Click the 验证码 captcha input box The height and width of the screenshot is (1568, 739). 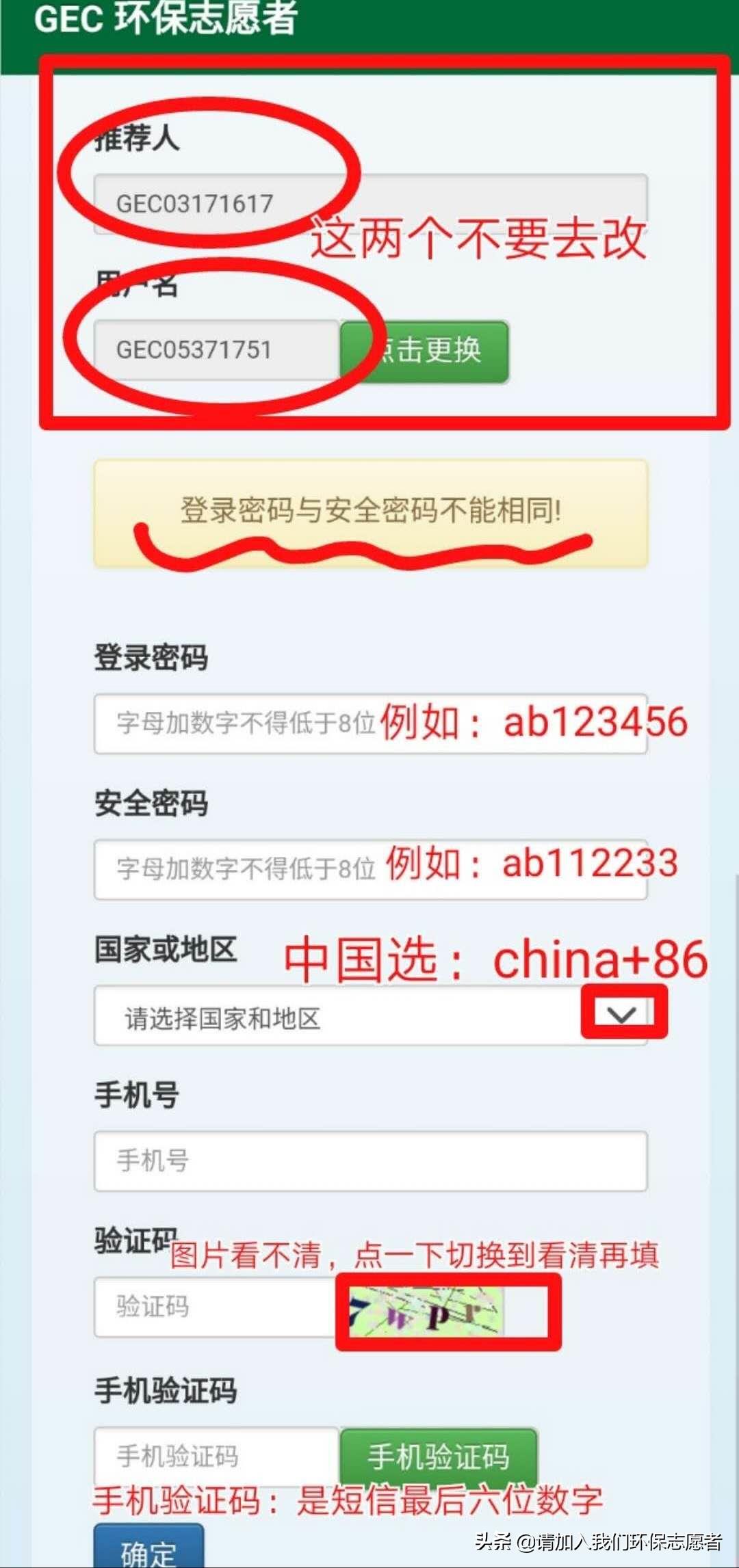pyautogui.click(x=205, y=1307)
